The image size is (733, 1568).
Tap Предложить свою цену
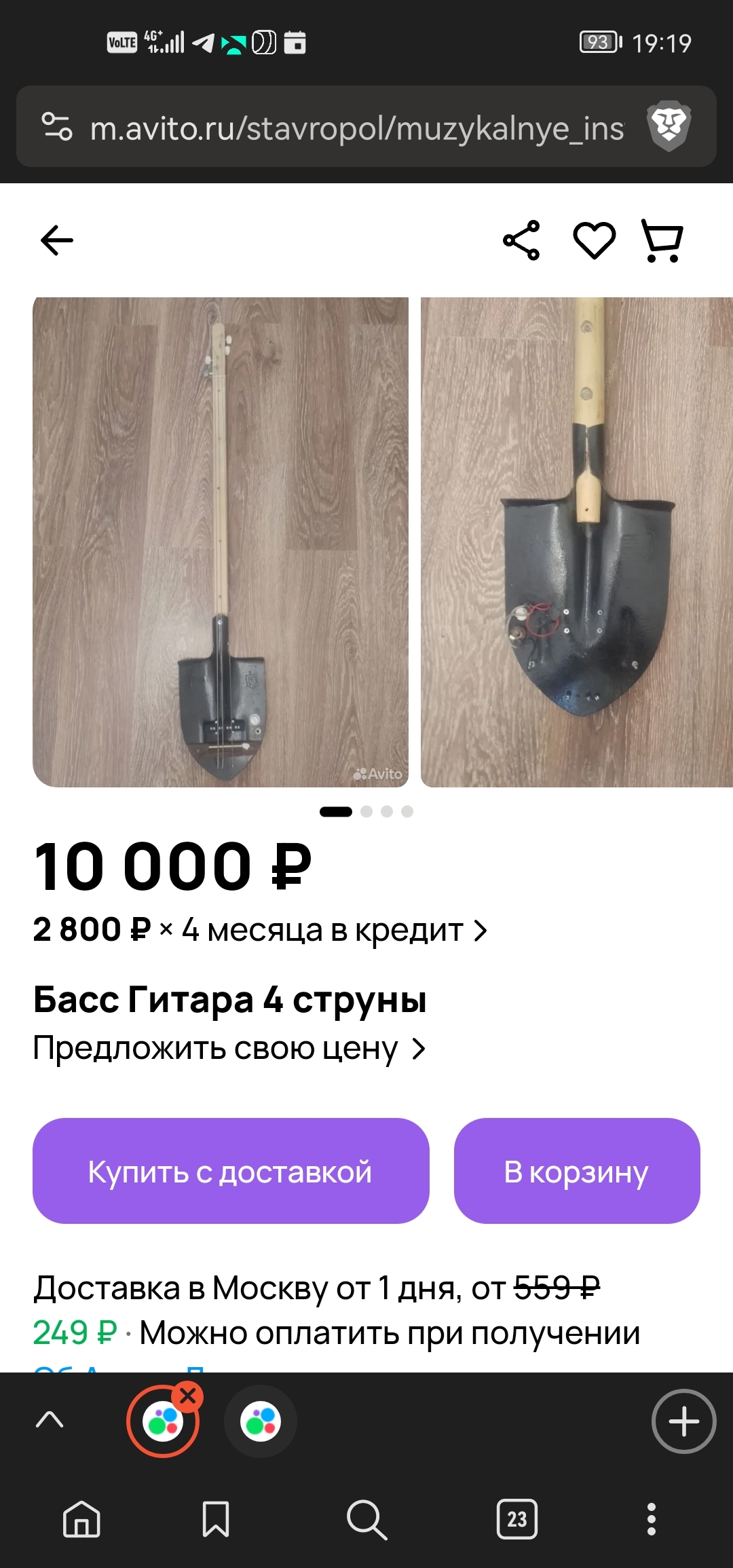click(229, 1049)
